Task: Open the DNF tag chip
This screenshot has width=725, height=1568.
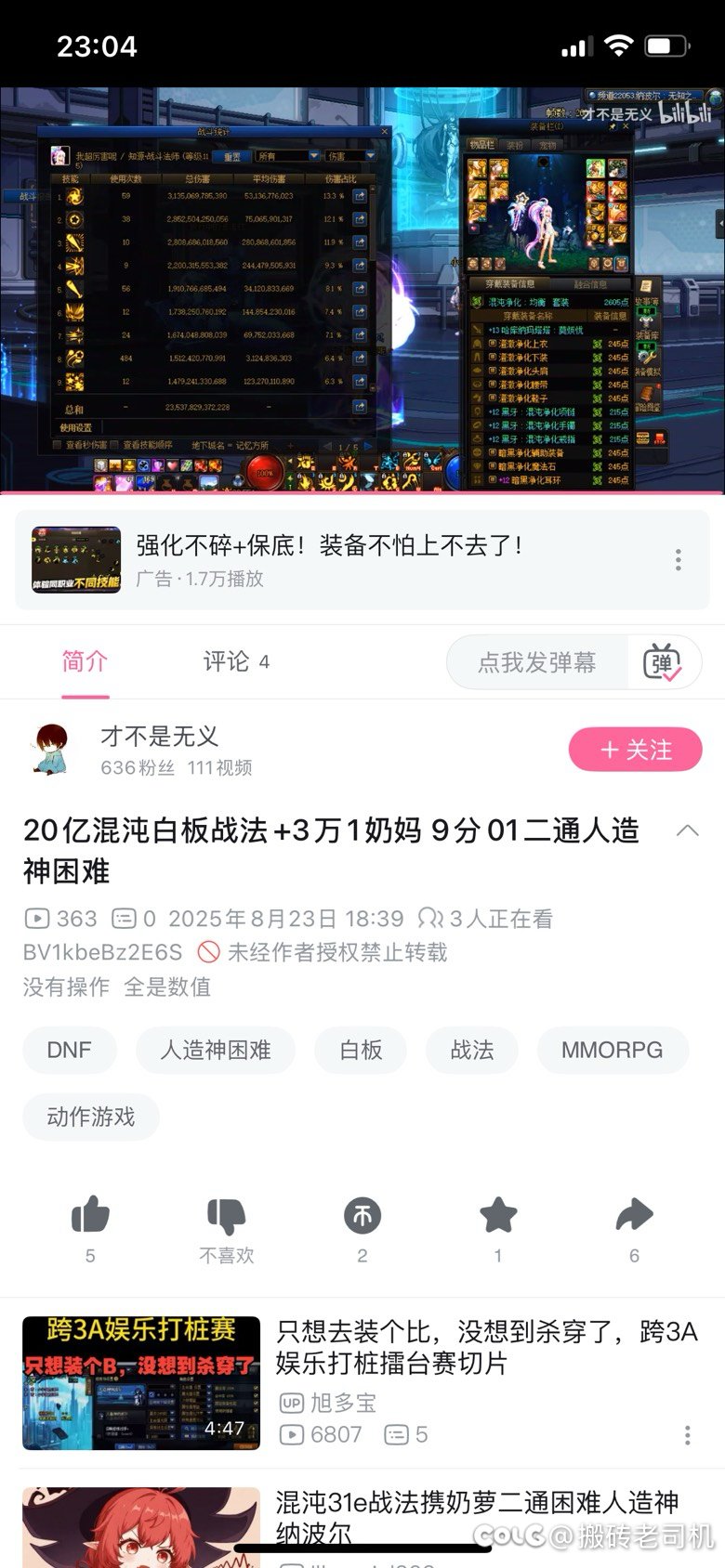Action: point(70,1050)
